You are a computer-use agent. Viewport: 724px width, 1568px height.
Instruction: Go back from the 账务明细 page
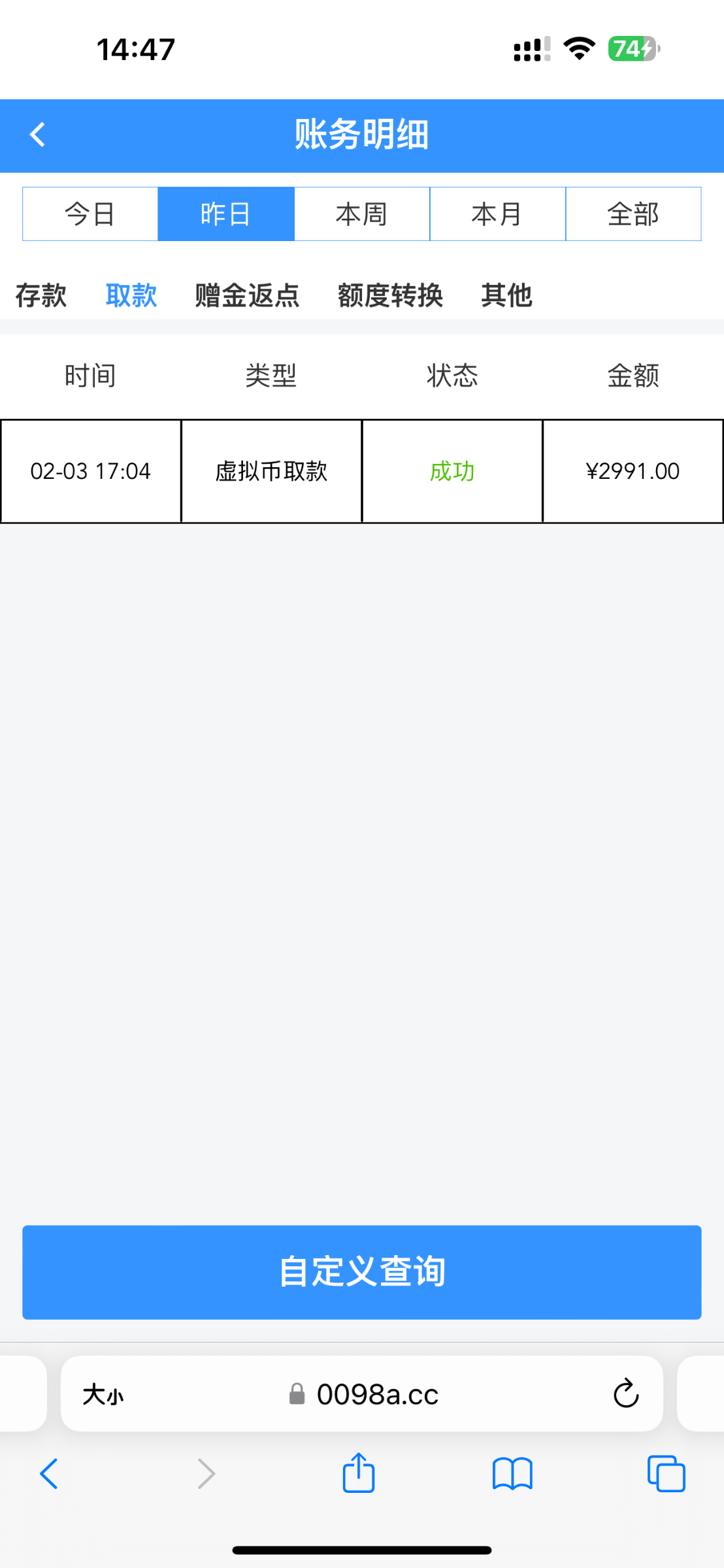(x=38, y=135)
